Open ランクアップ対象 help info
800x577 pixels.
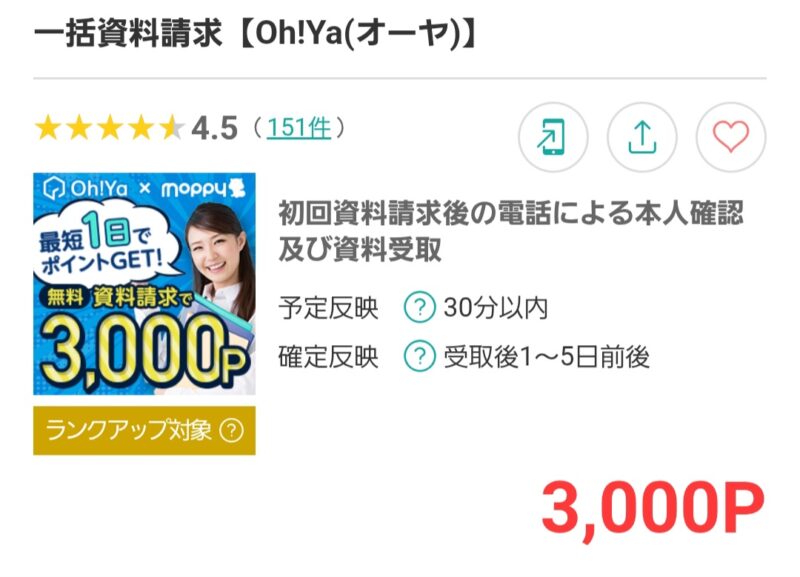(231, 430)
